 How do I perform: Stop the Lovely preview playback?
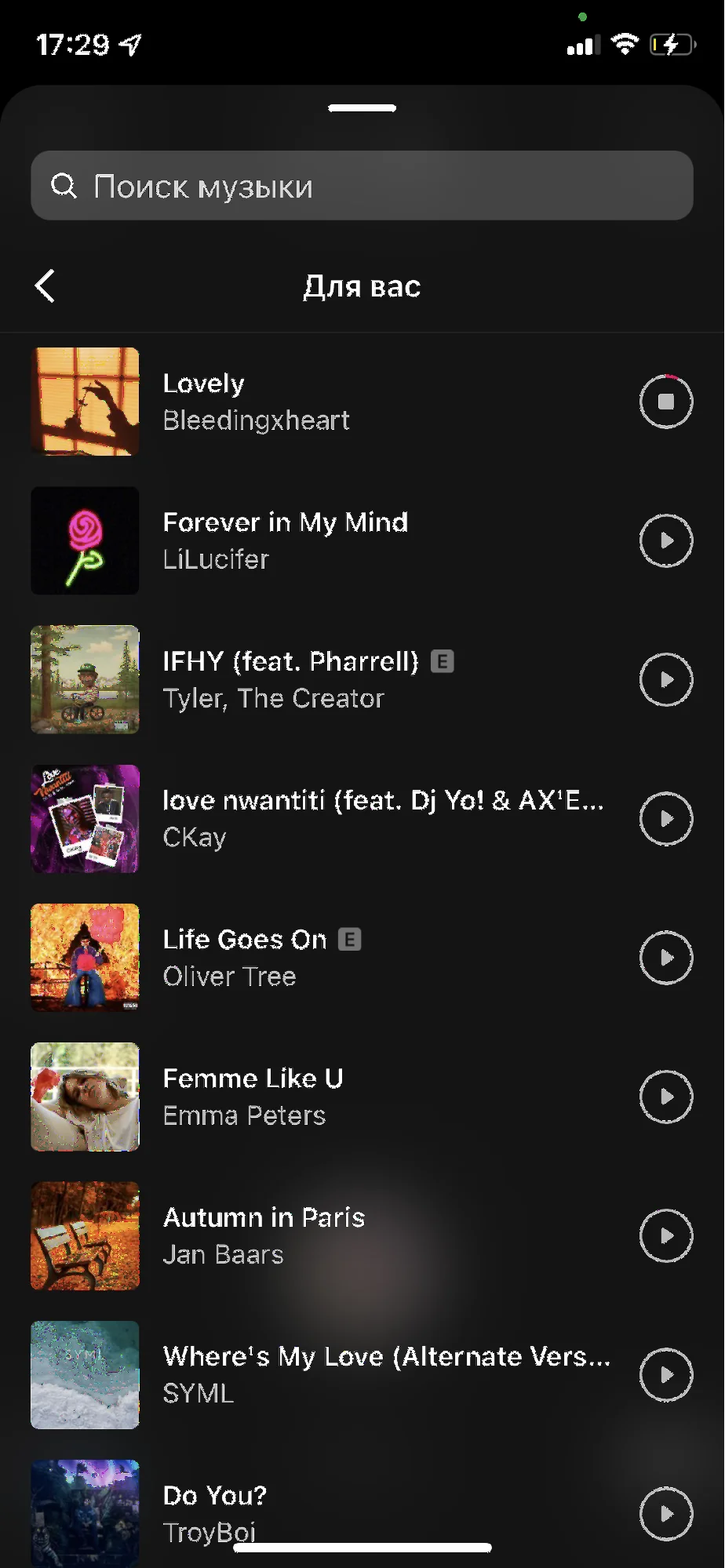click(x=665, y=402)
